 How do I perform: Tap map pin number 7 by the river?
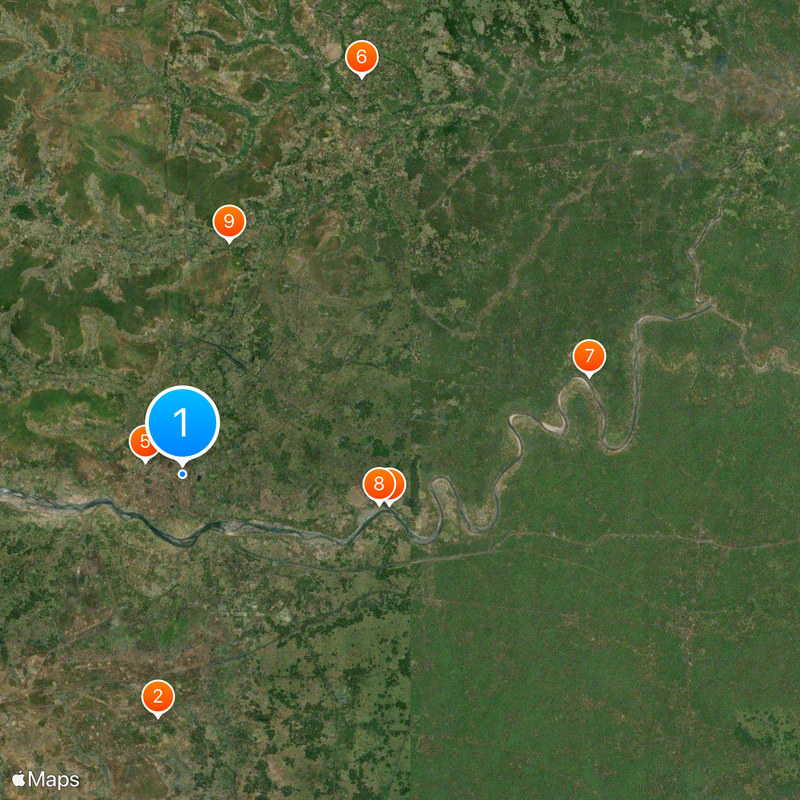click(x=589, y=356)
